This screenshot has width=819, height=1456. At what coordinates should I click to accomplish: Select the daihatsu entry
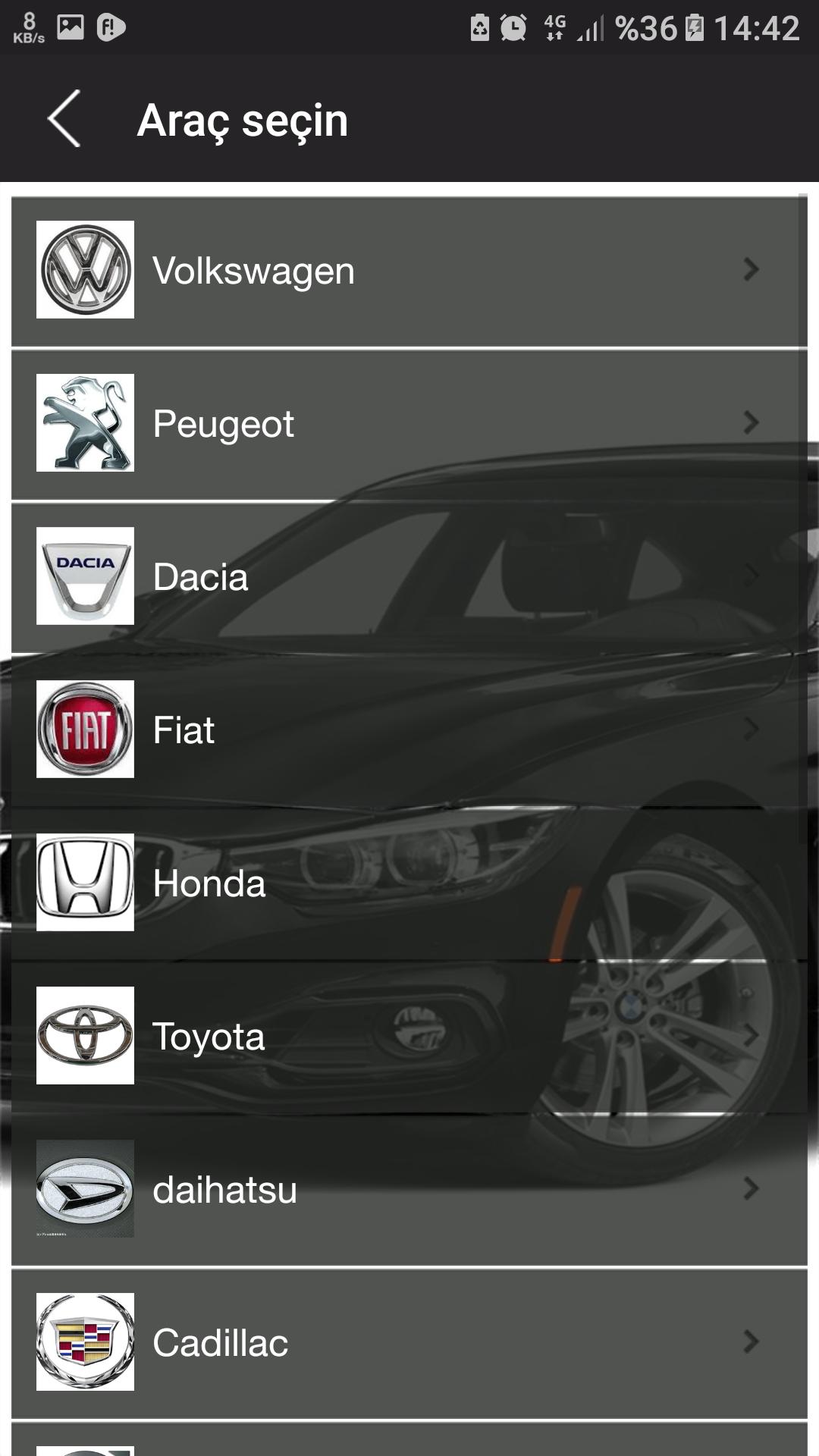point(408,1190)
